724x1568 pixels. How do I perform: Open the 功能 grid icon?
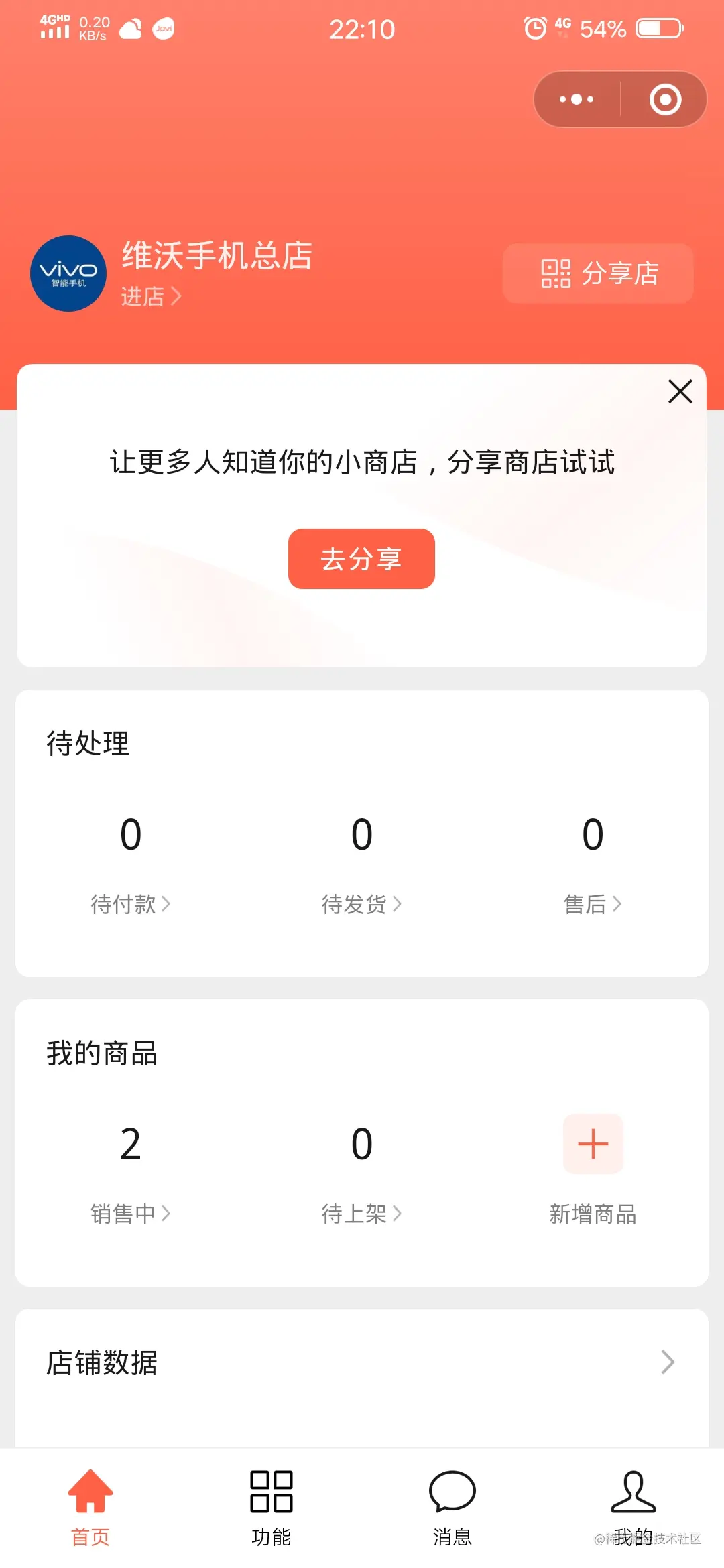tap(271, 1492)
